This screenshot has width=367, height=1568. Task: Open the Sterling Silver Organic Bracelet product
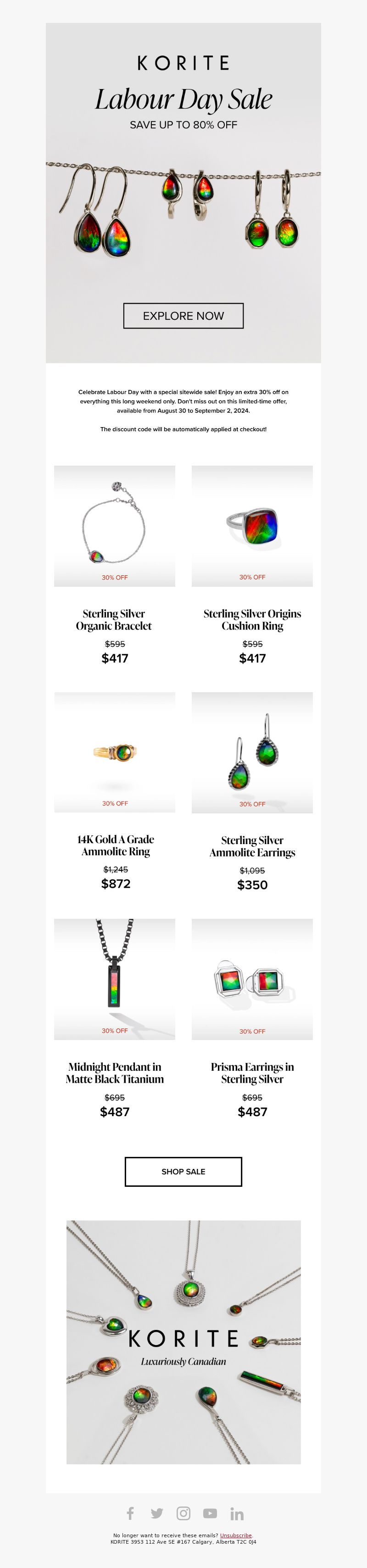point(114,526)
